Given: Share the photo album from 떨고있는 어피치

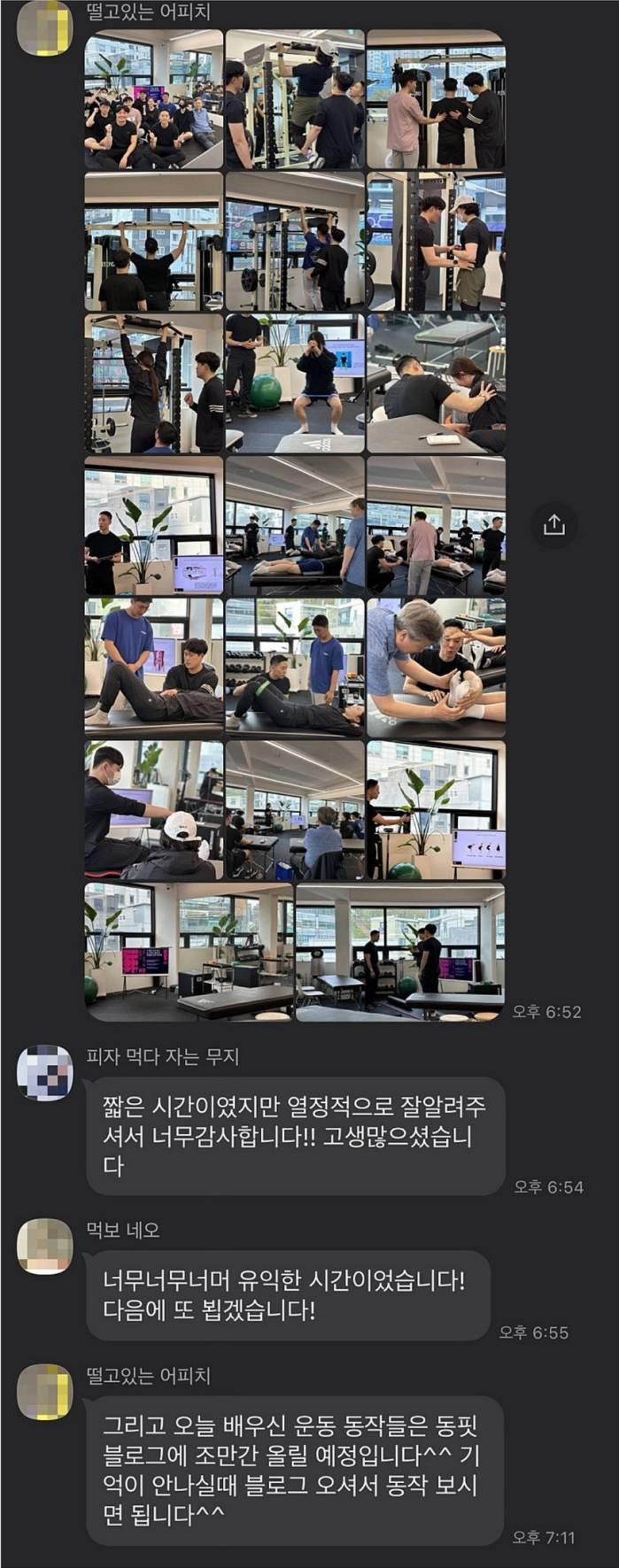Looking at the screenshot, I should point(553,525).
